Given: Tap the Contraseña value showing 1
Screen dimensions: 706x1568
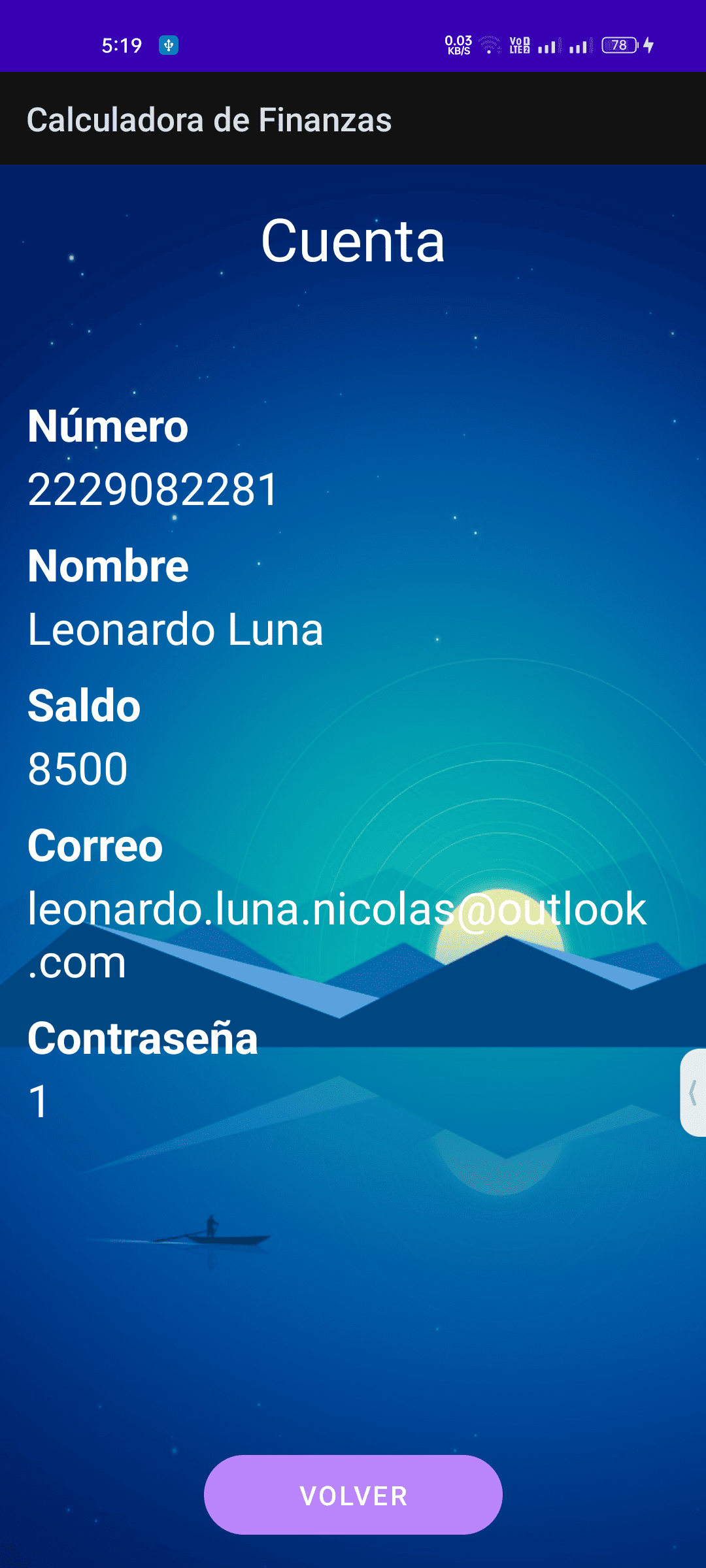Looking at the screenshot, I should pyautogui.click(x=37, y=1100).
